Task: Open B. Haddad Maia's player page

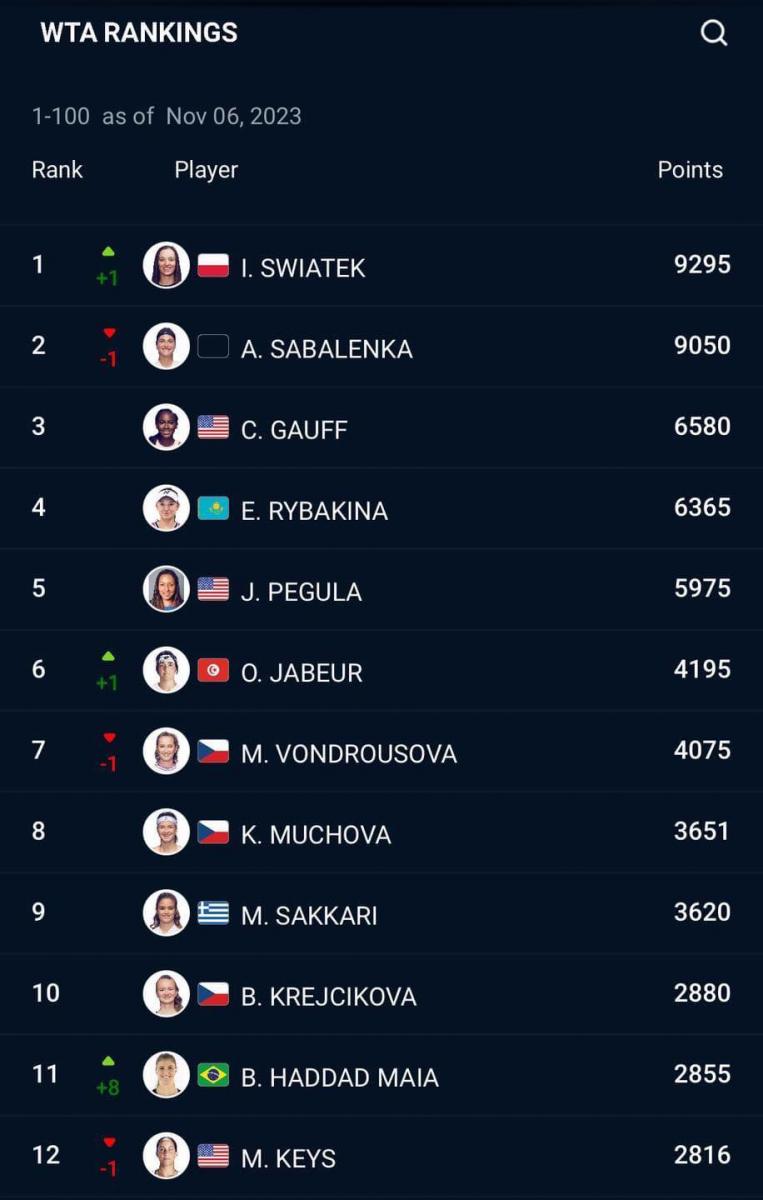Action: 339,1077
